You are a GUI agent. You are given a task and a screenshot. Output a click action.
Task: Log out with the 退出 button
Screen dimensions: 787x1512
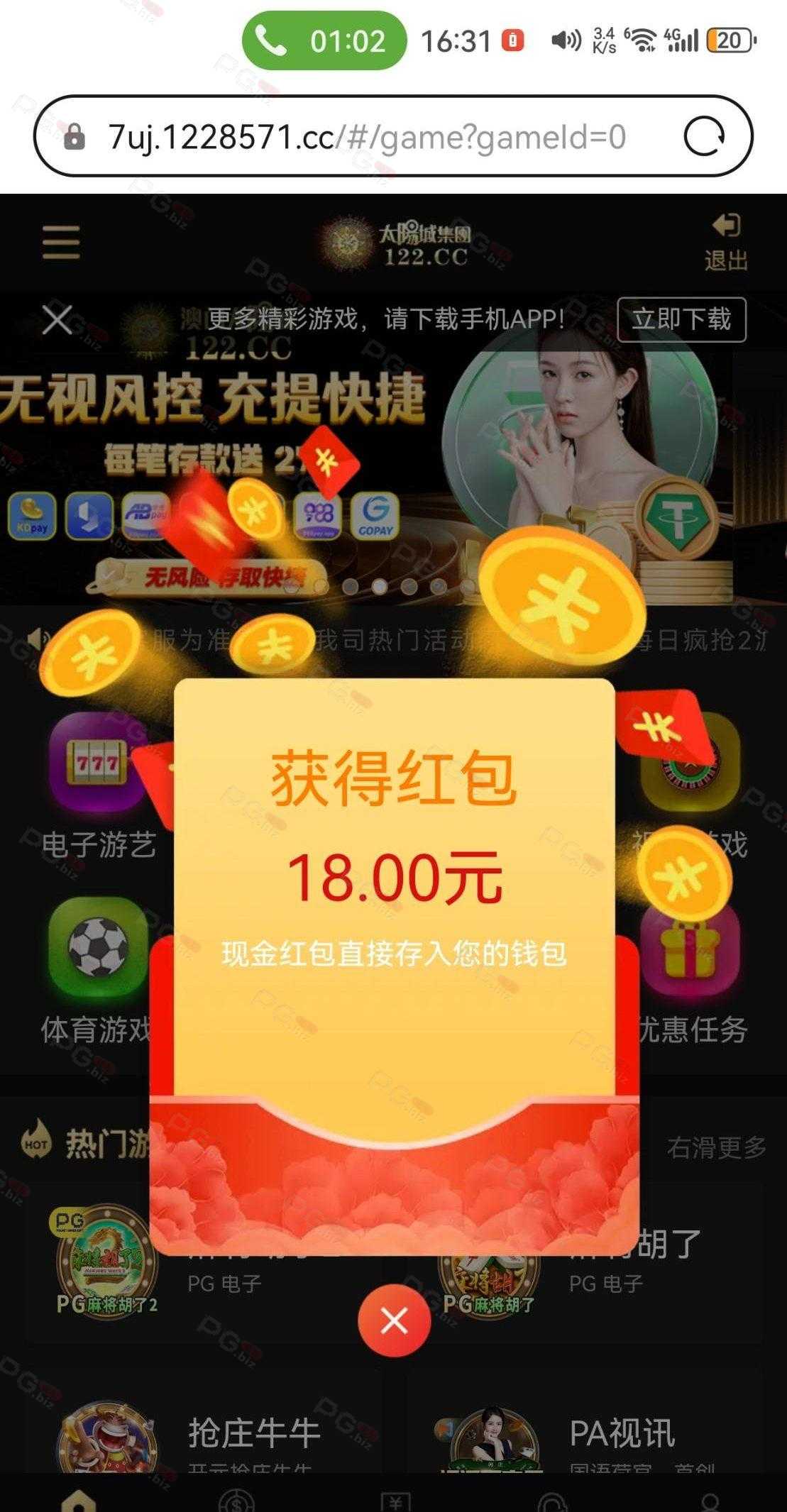click(726, 243)
